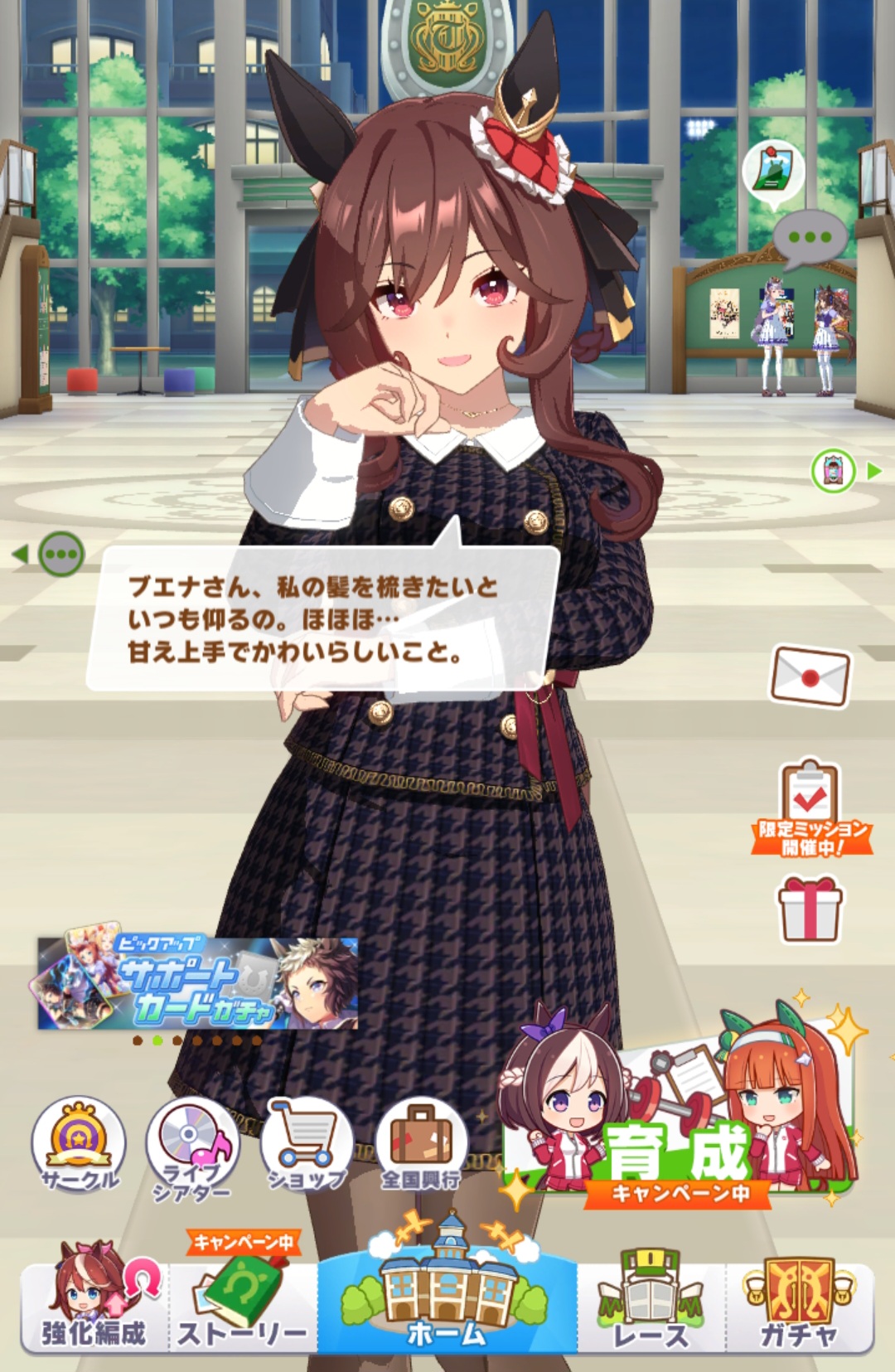895x1372 pixels.
Task: Open the mail envelope icon
Action: click(x=810, y=676)
